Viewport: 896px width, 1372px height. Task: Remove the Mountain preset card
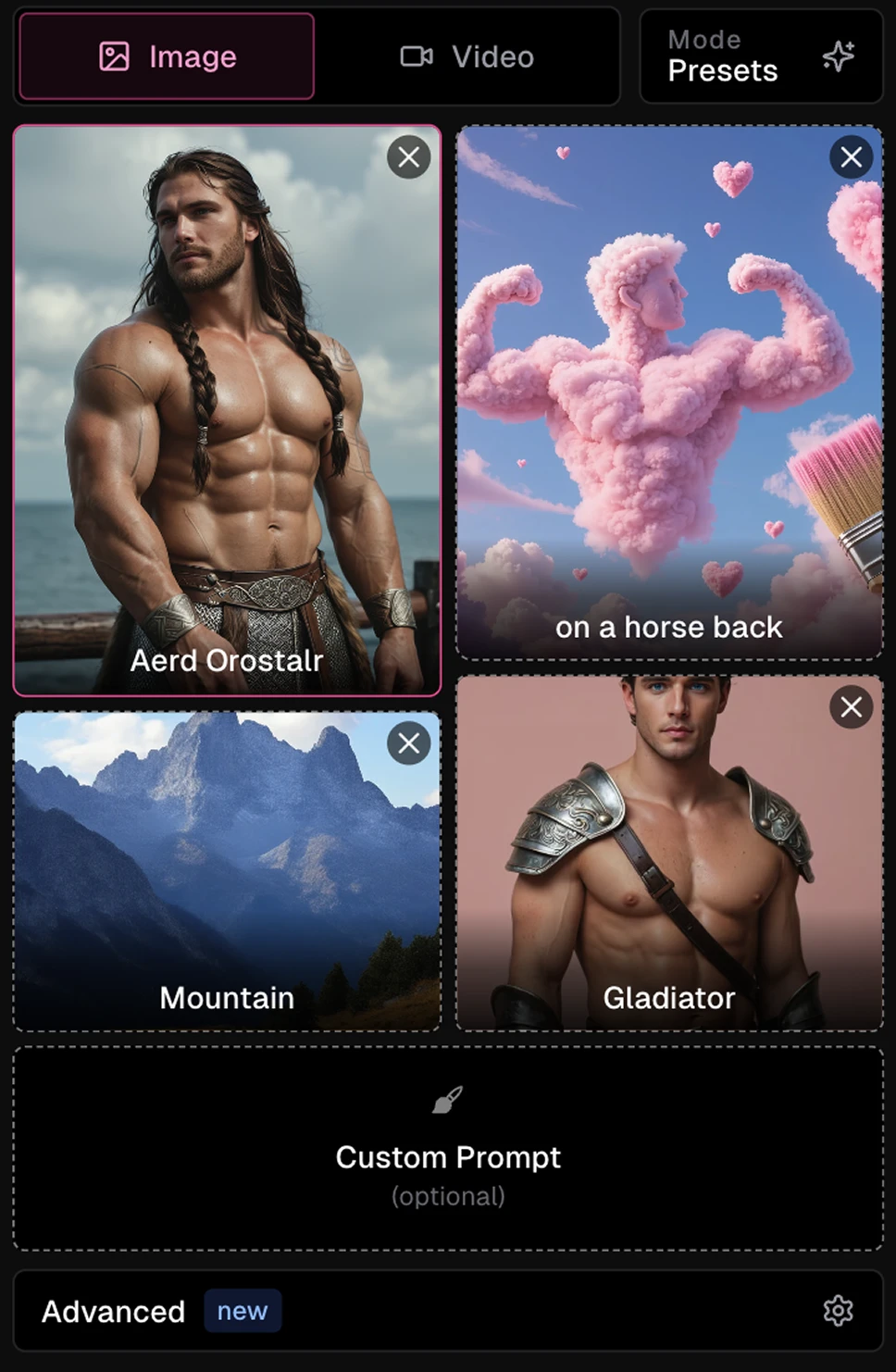(x=408, y=742)
